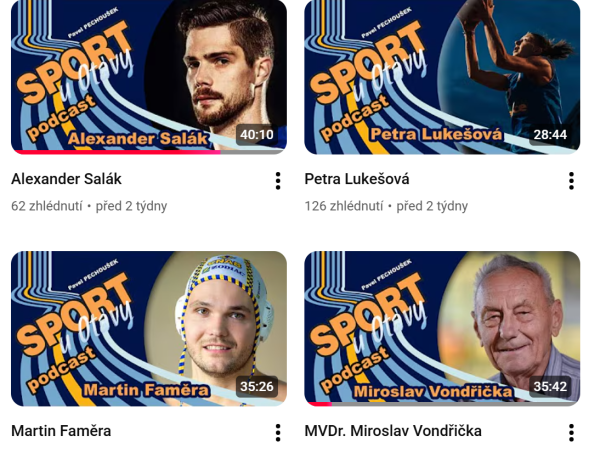
Task: Open more options for Petra Lukešová video
Action: coord(571,181)
